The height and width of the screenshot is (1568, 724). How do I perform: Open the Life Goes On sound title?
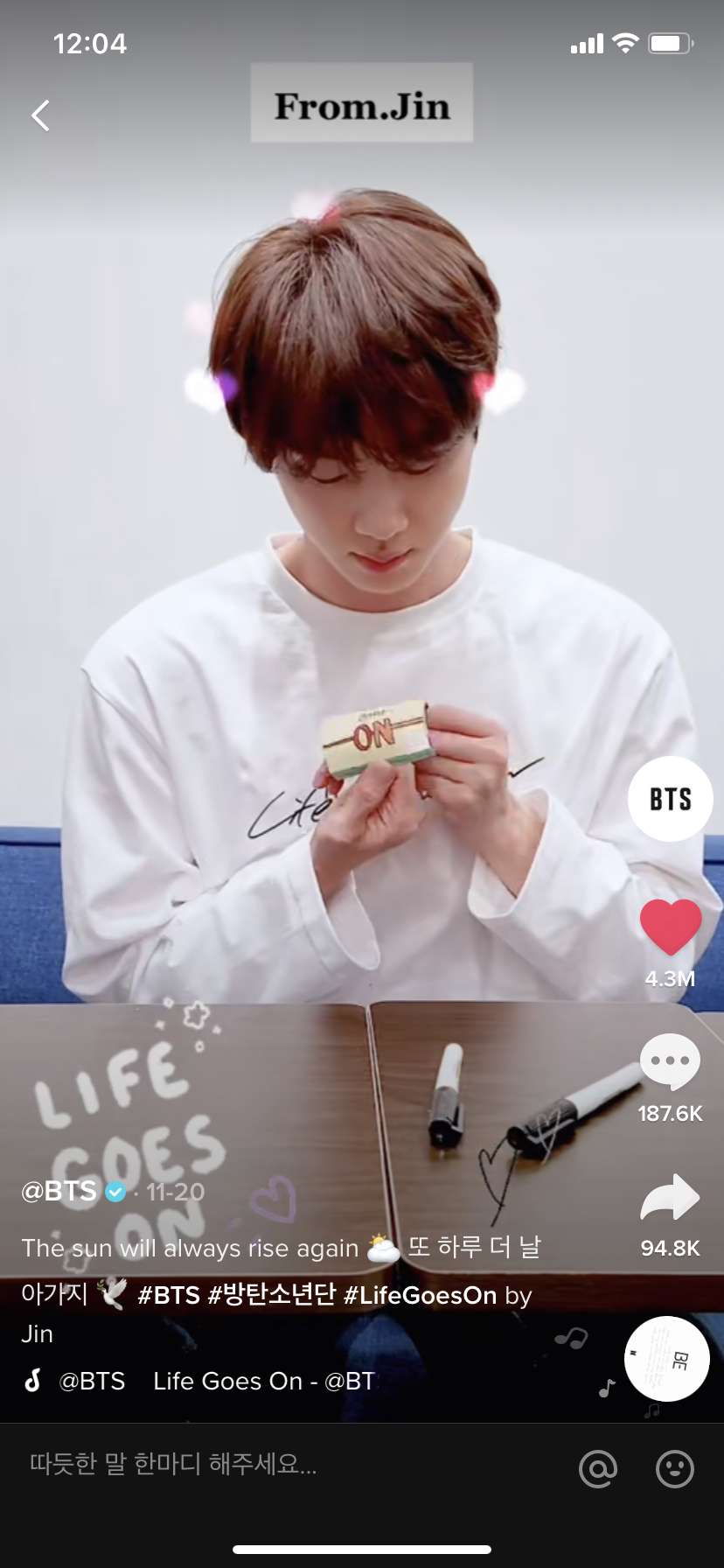point(262,1381)
